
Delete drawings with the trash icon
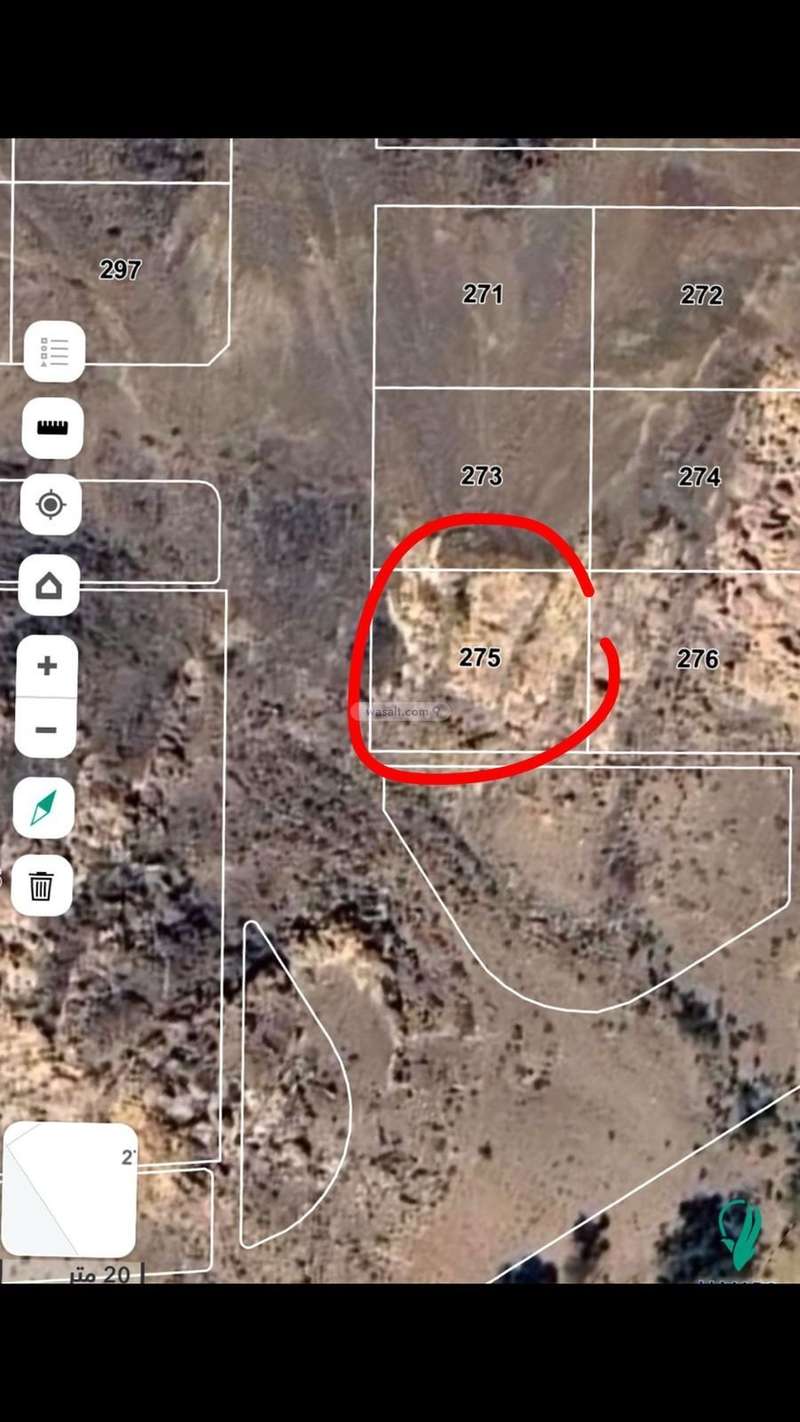(42, 885)
